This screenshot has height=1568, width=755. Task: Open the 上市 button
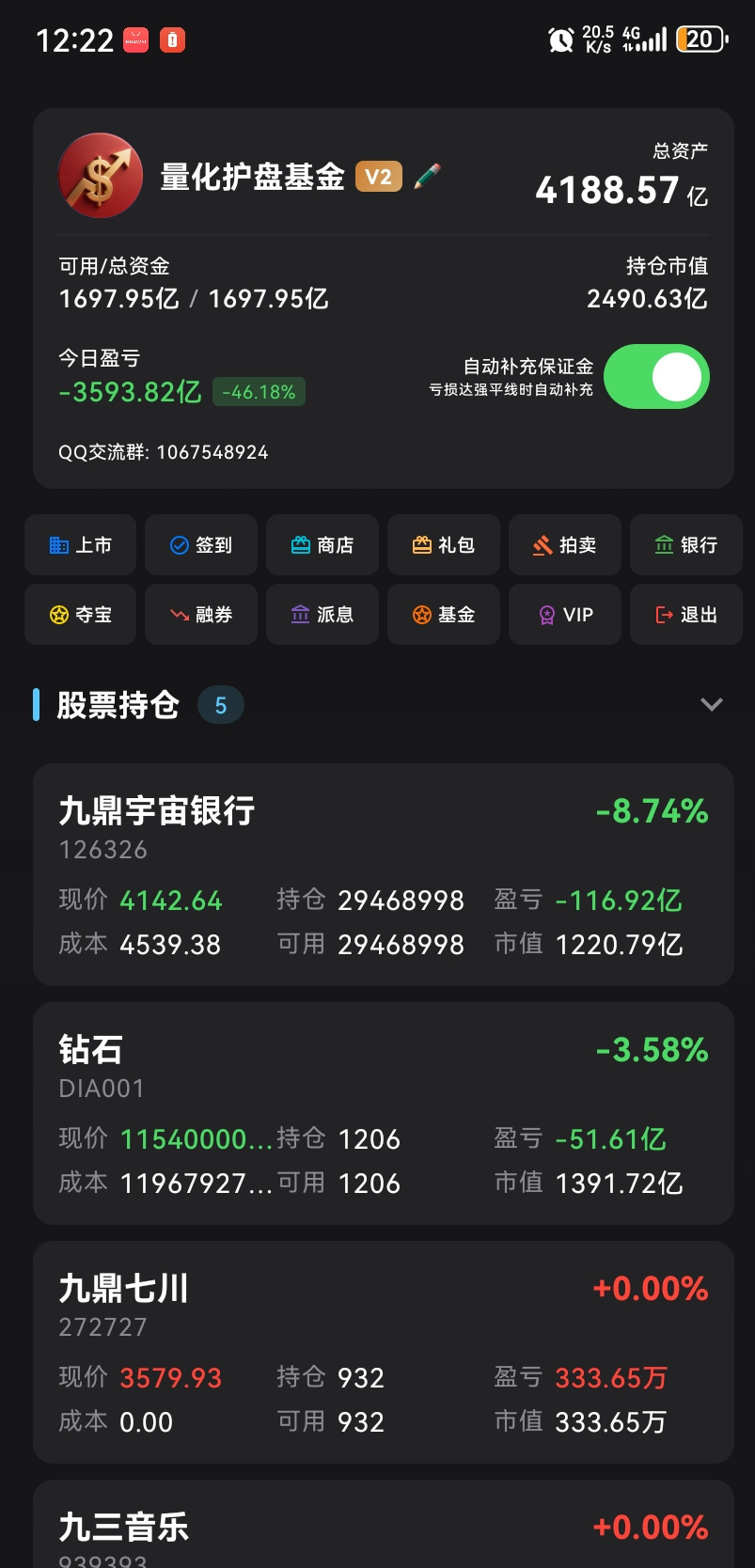(x=81, y=545)
